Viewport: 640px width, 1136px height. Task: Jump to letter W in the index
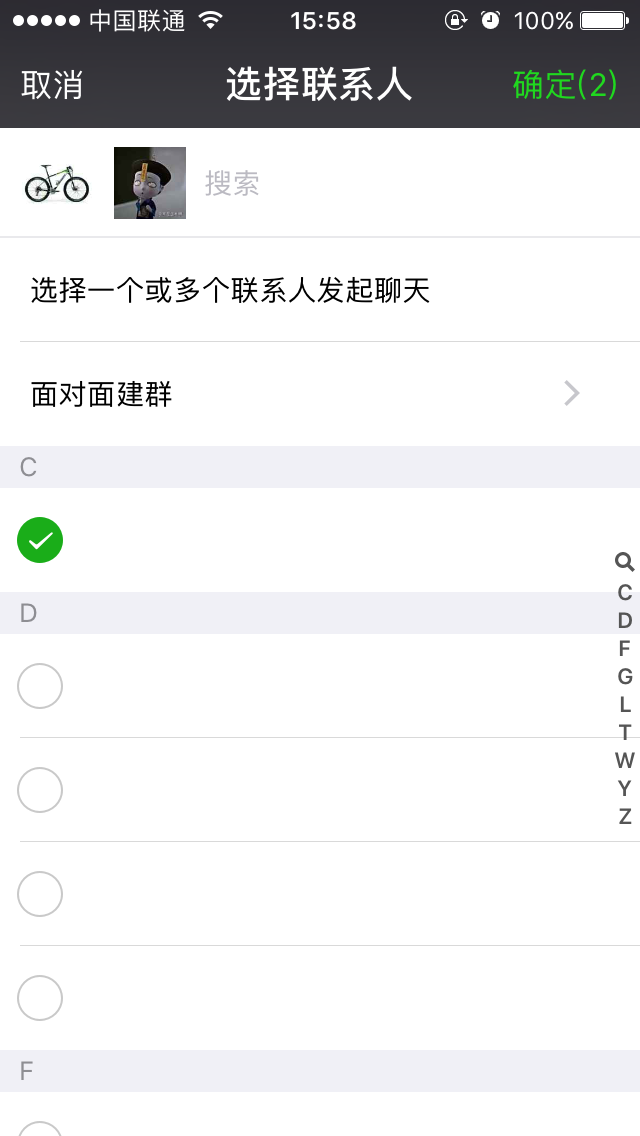[x=625, y=760]
